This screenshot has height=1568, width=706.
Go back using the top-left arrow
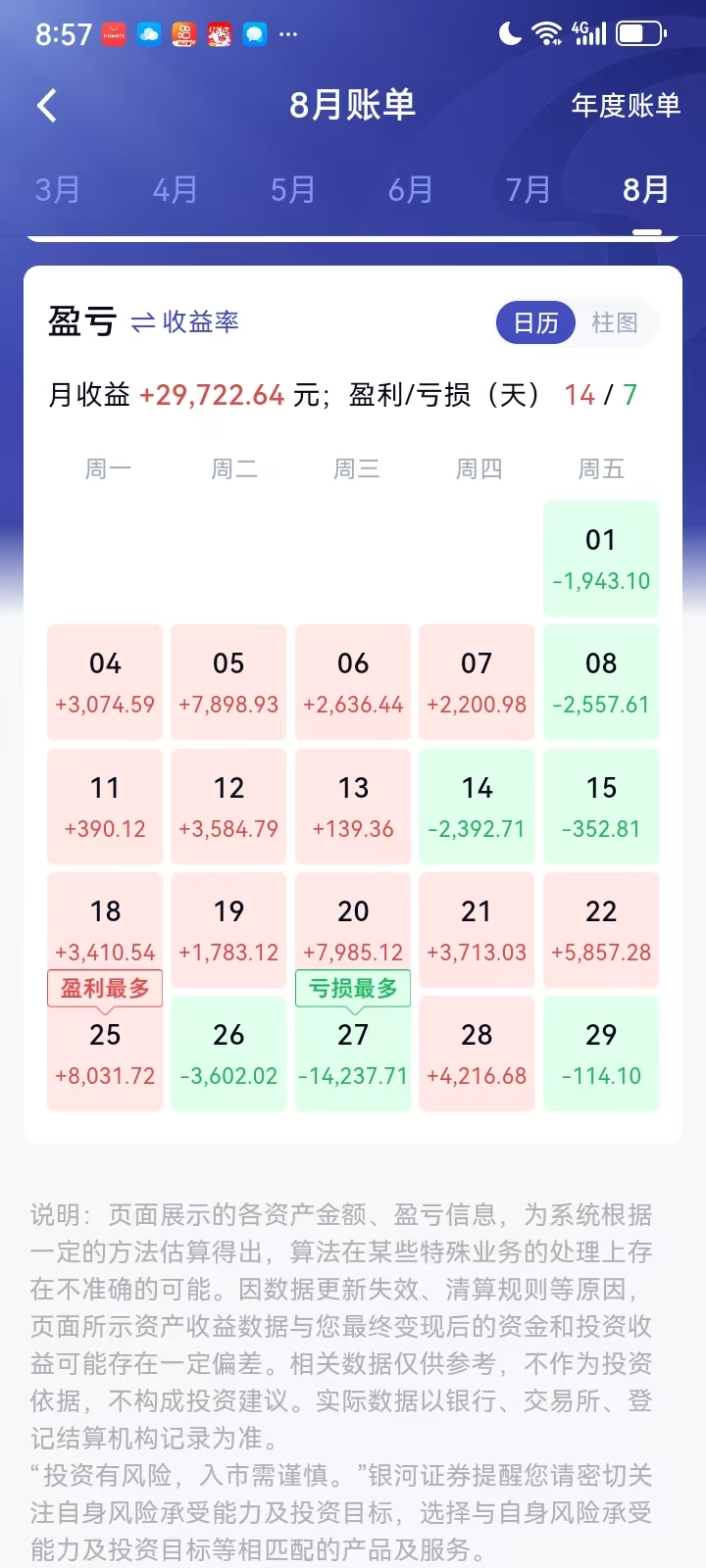(47, 105)
